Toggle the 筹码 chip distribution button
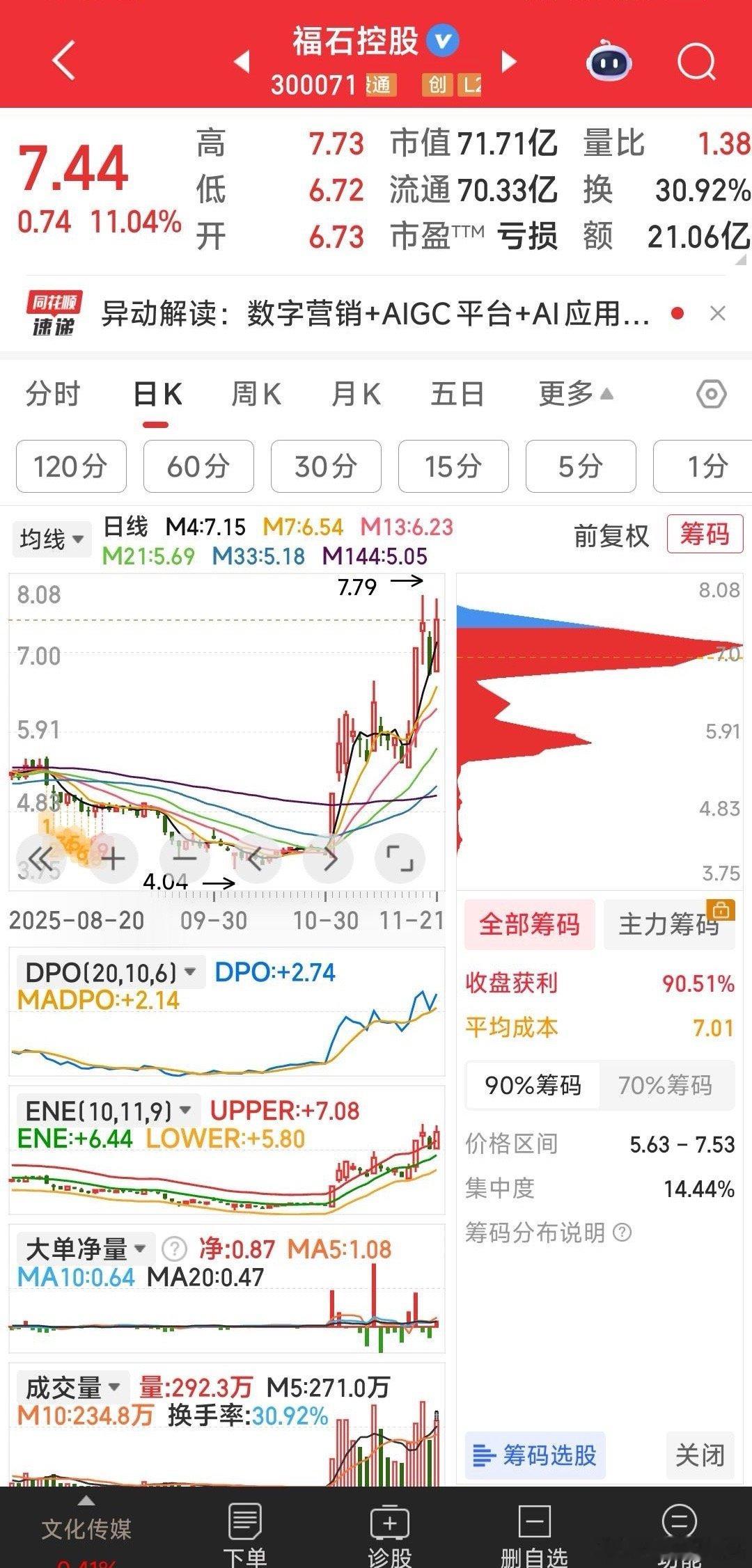The height and width of the screenshot is (1568, 752). (x=705, y=534)
